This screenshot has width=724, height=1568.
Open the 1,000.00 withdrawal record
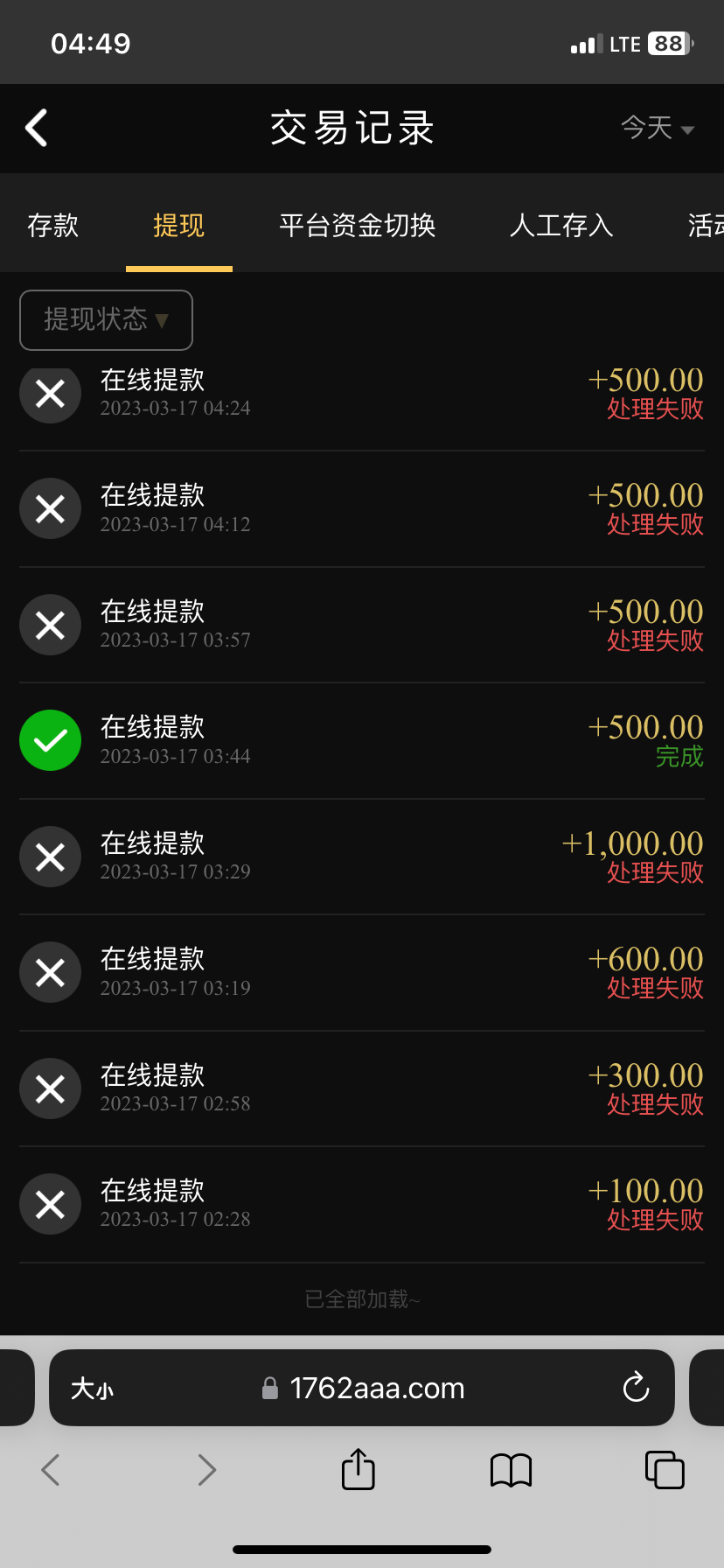[x=361, y=857]
